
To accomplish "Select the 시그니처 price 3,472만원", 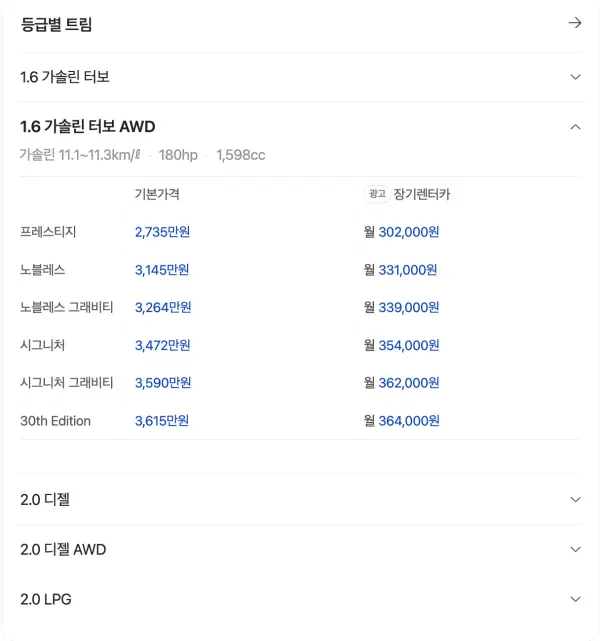I will coord(163,345).
